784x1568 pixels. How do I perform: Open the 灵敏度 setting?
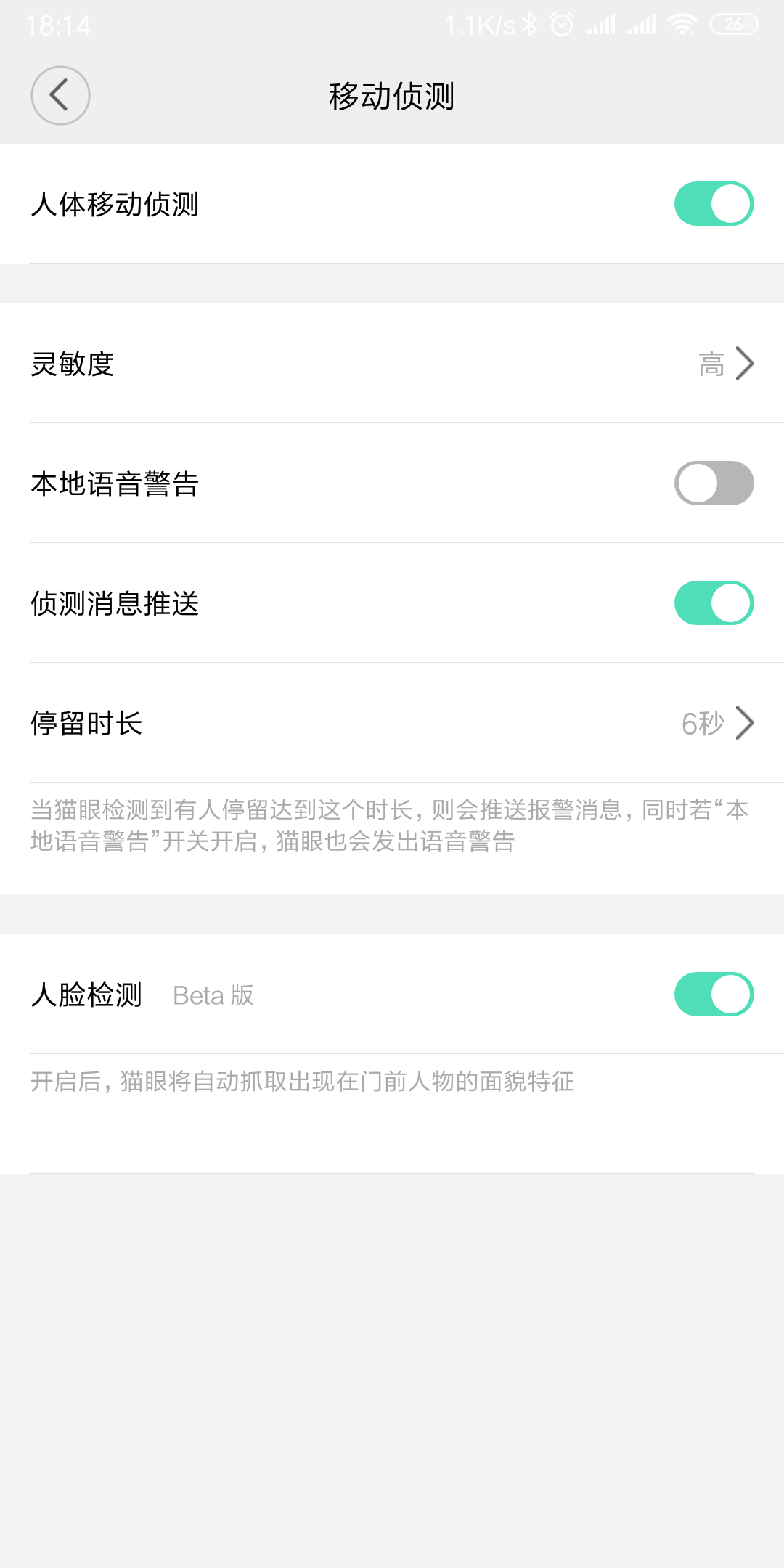click(392, 364)
